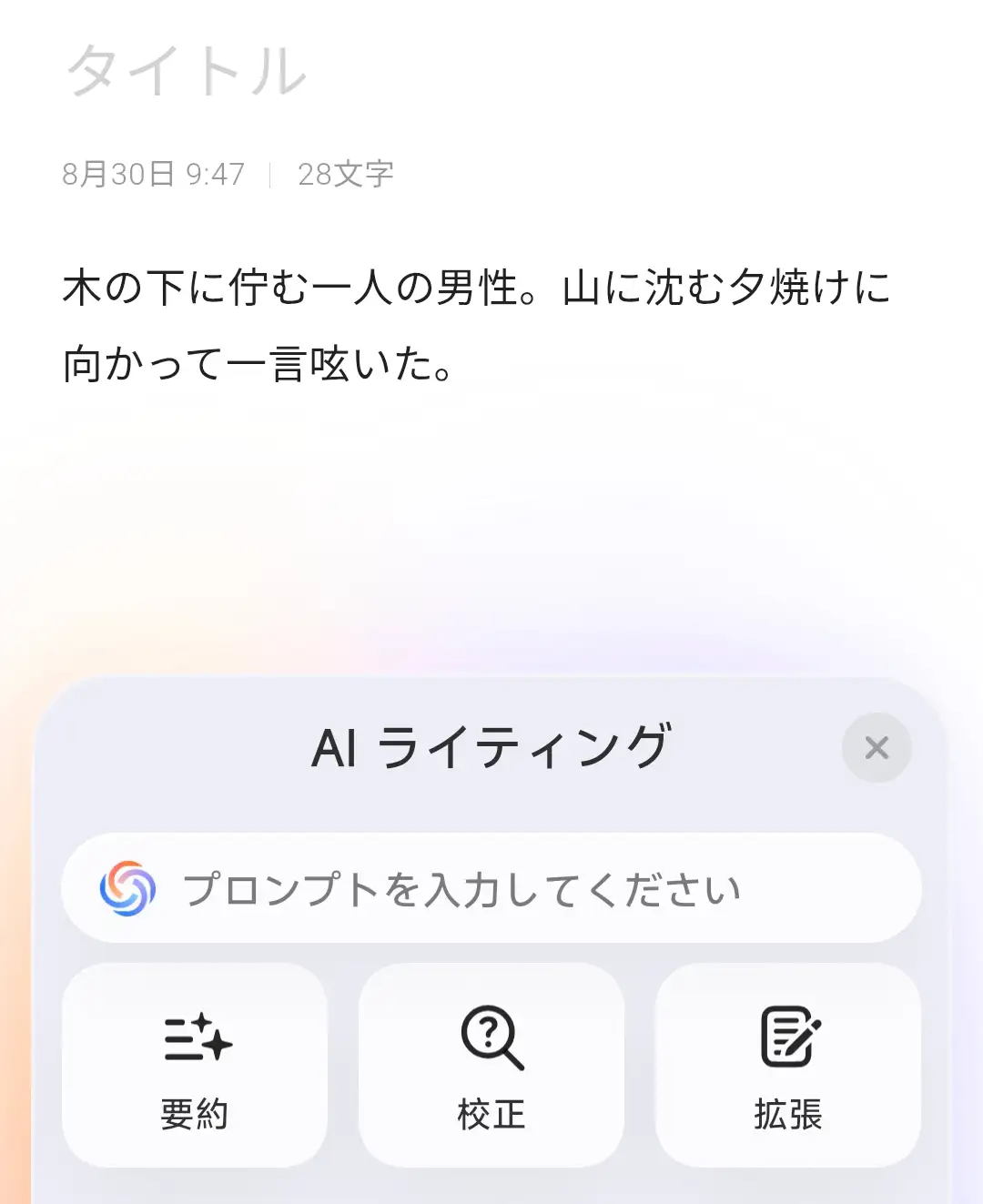Open text expansion via the edit-document icon

(x=787, y=1035)
